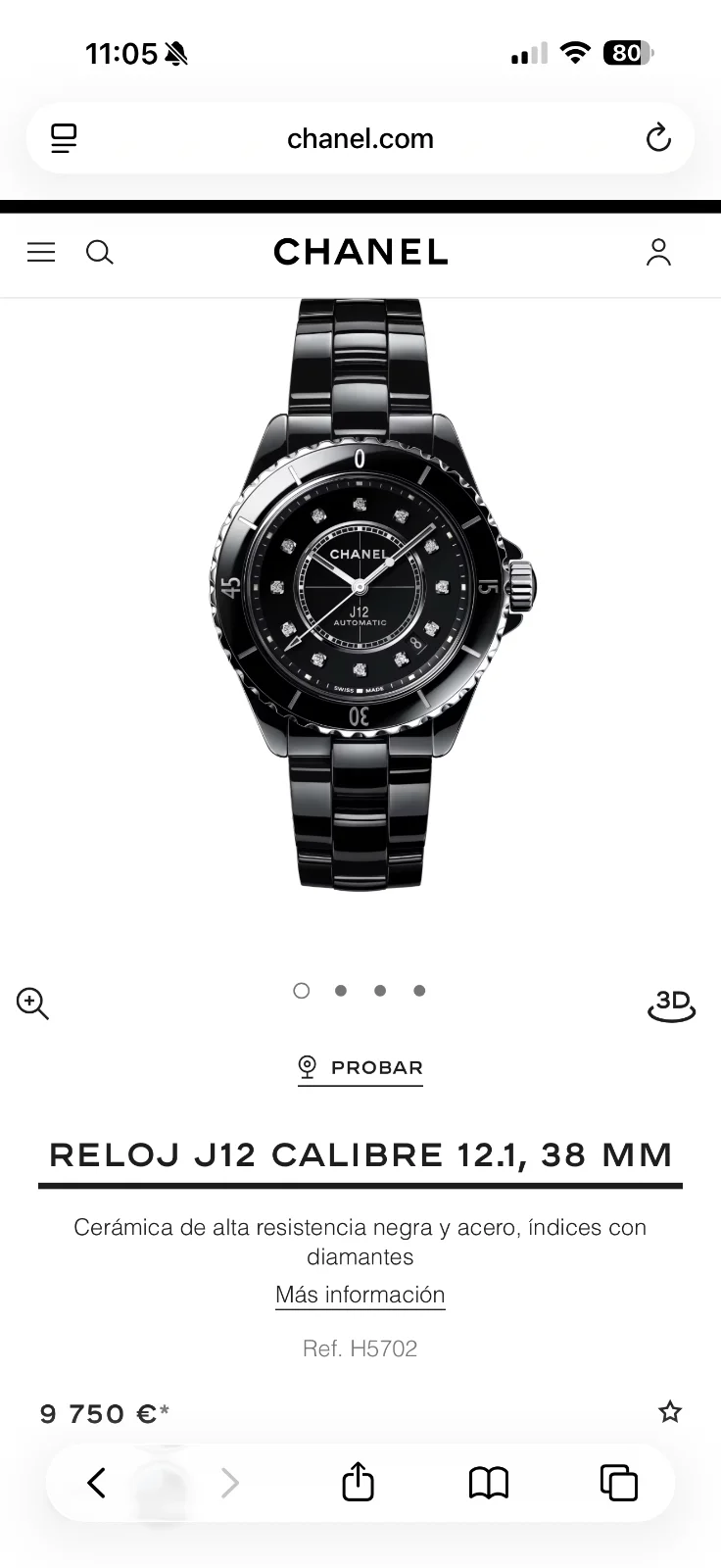Tap the chanel.com address bar
Image resolution: width=721 pixels, height=1568 pixels.
(x=360, y=139)
